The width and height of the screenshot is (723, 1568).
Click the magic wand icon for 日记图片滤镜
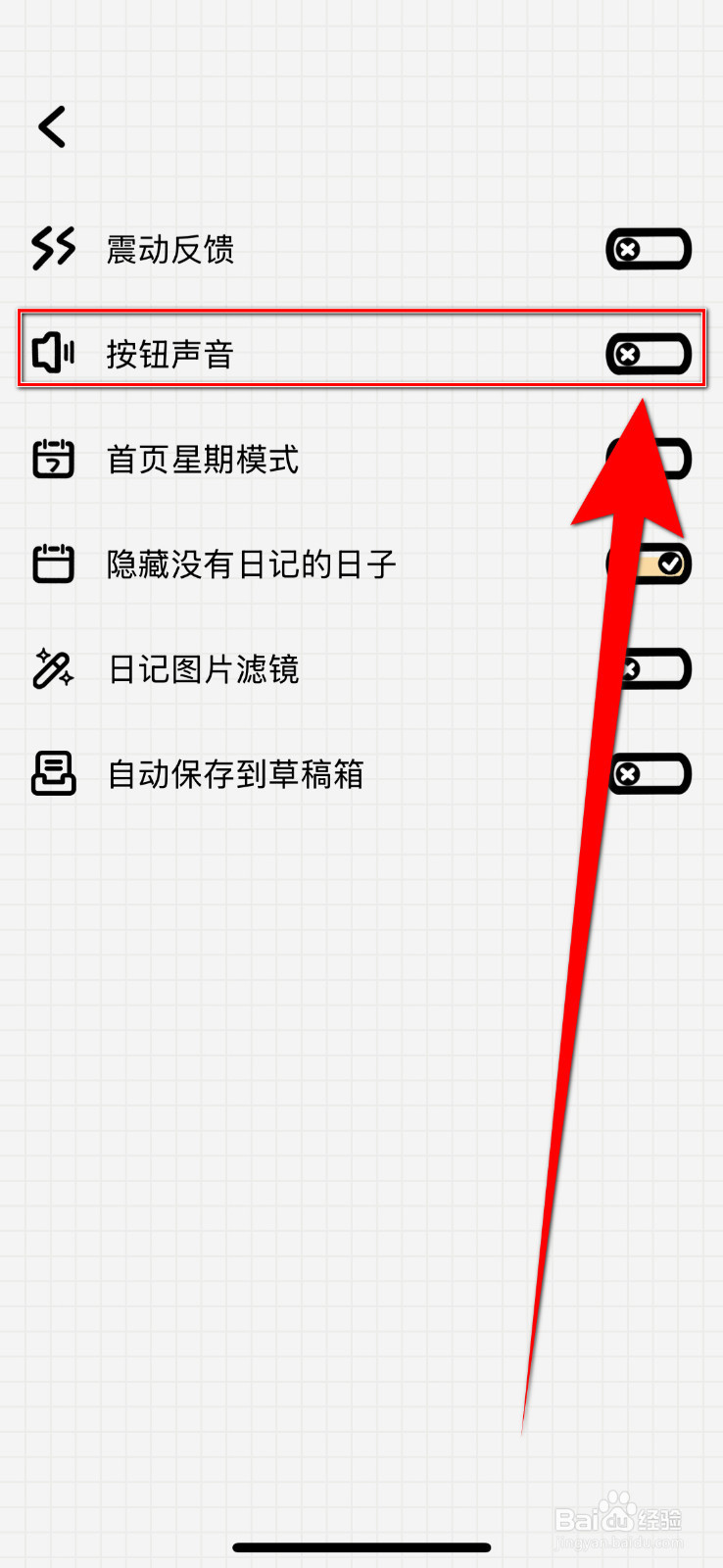[x=54, y=669]
